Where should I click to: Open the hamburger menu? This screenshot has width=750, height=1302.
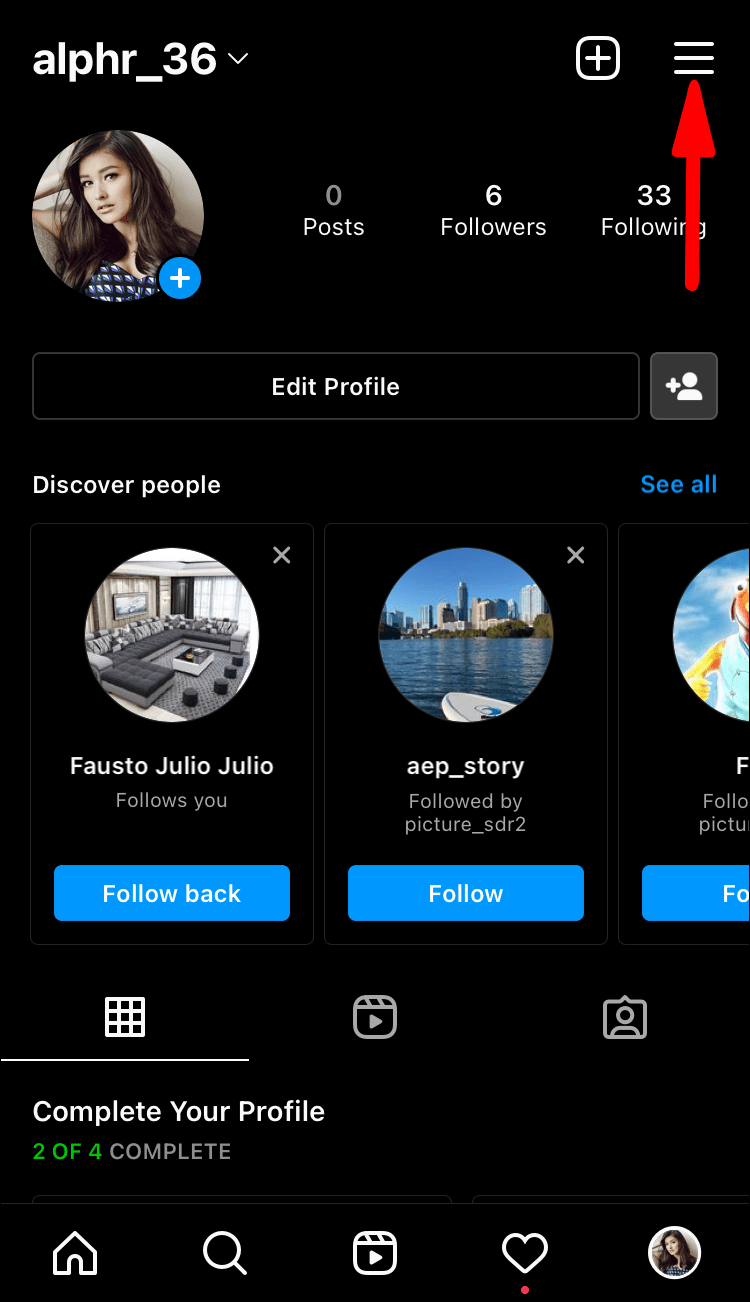pos(694,58)
